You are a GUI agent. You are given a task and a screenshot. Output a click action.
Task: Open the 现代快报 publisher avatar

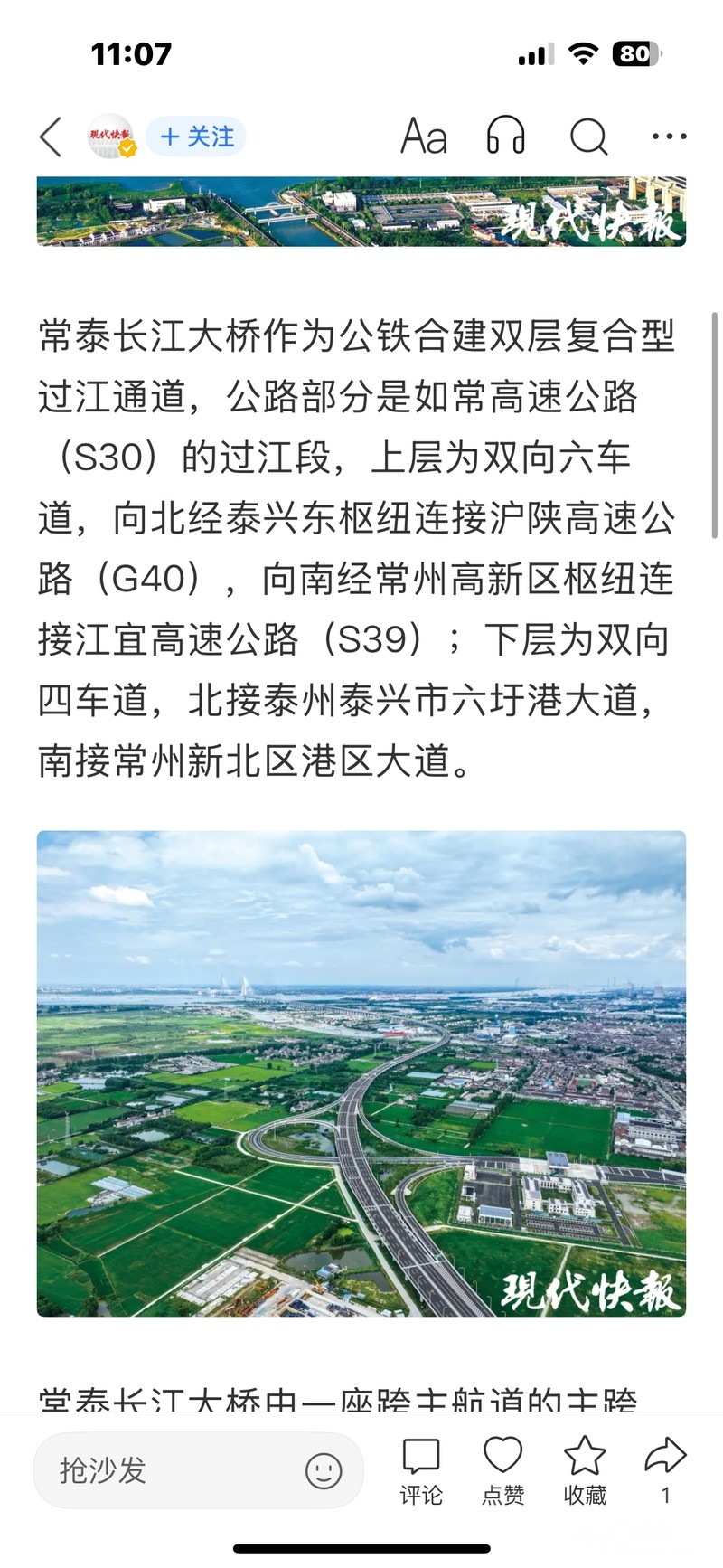111,137
